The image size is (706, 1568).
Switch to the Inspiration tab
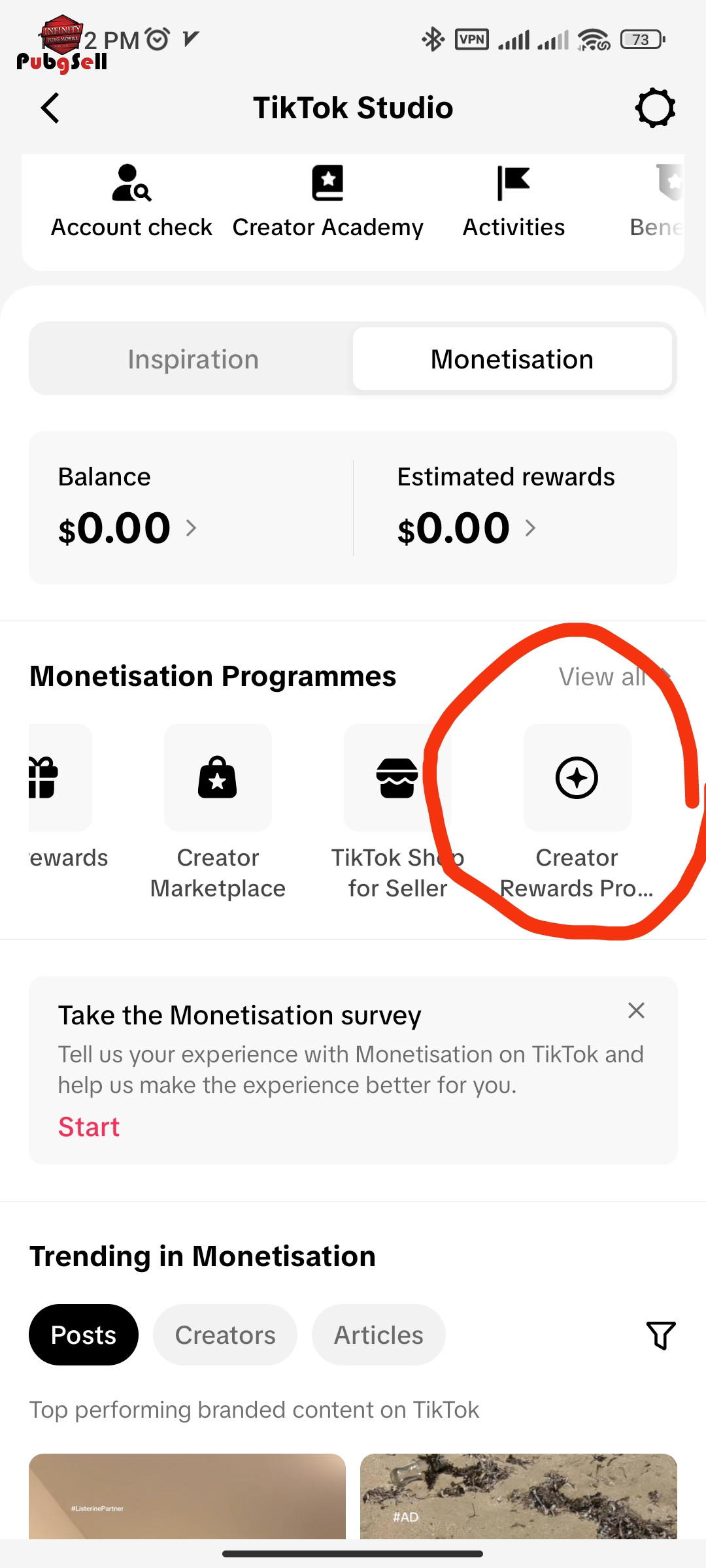pos(193,359)
